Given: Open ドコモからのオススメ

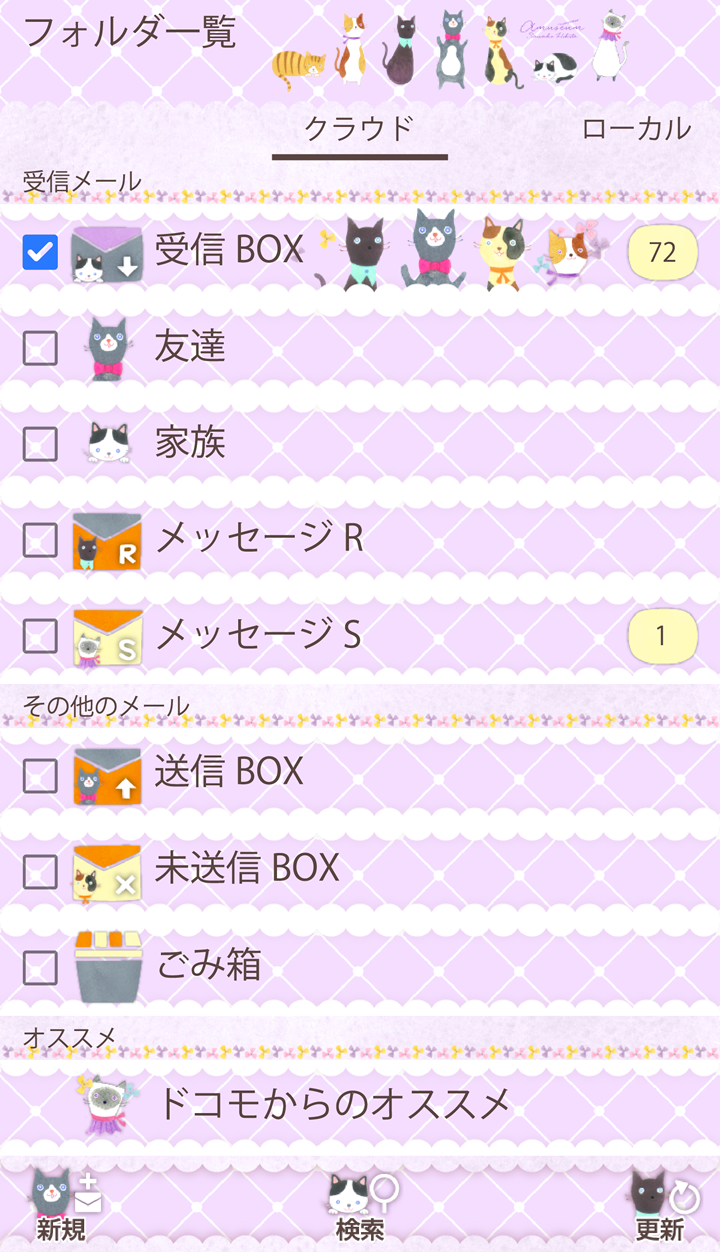Looking at the screenshot, I should 334,1104.
